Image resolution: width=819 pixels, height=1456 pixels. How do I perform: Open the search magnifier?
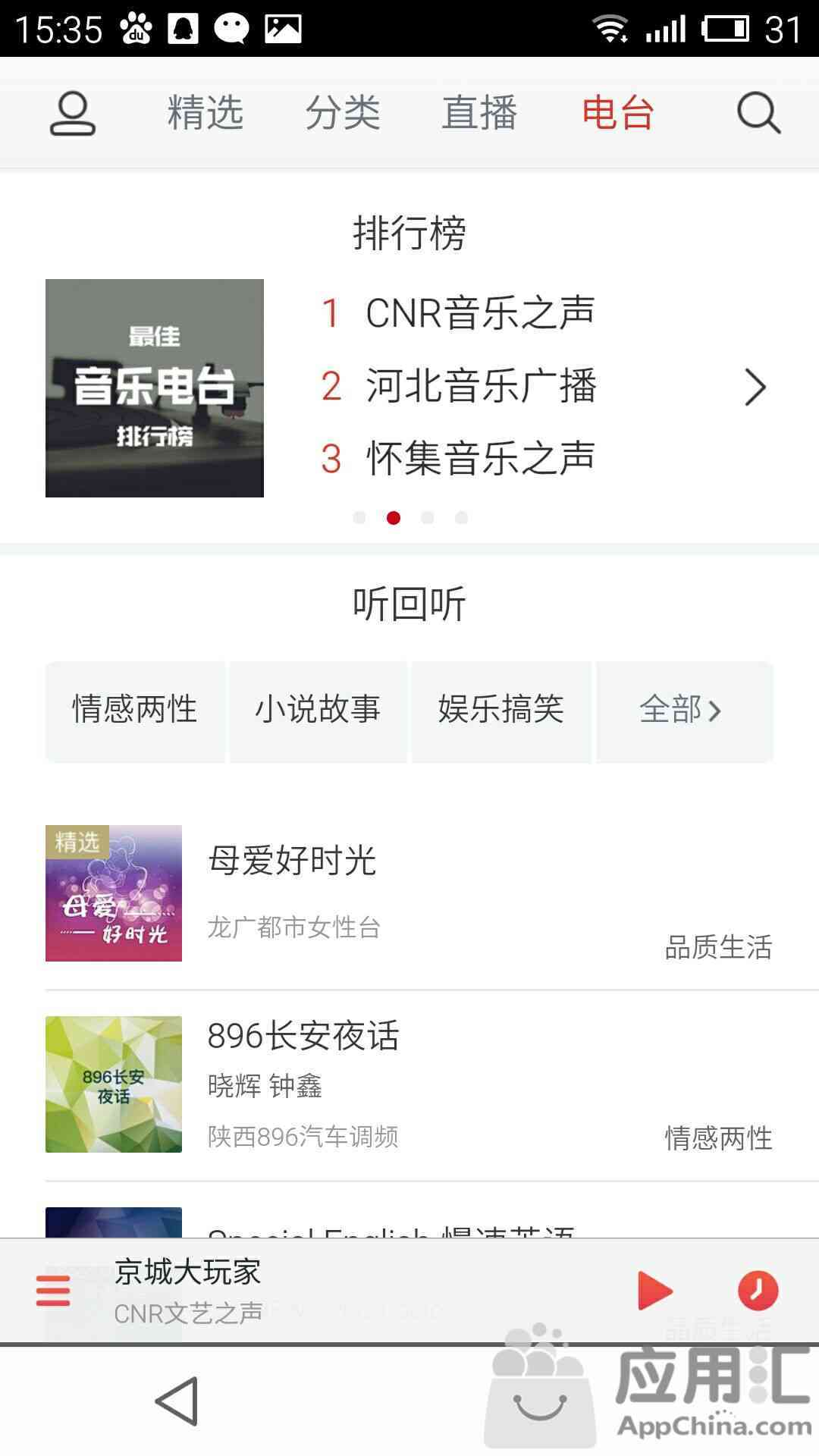coord(758,114)
